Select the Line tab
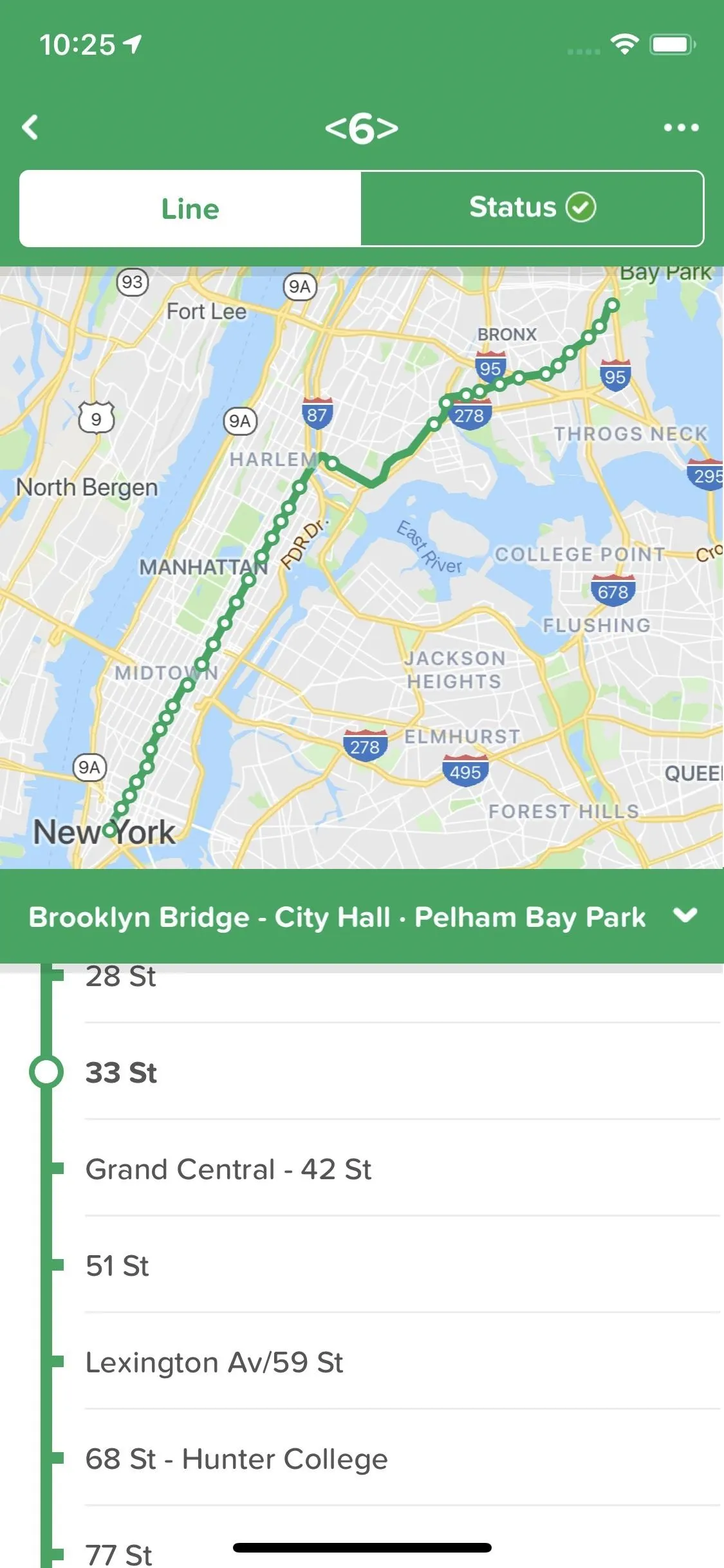This screenshot has width=724, height=1568. tap(190, 209)
